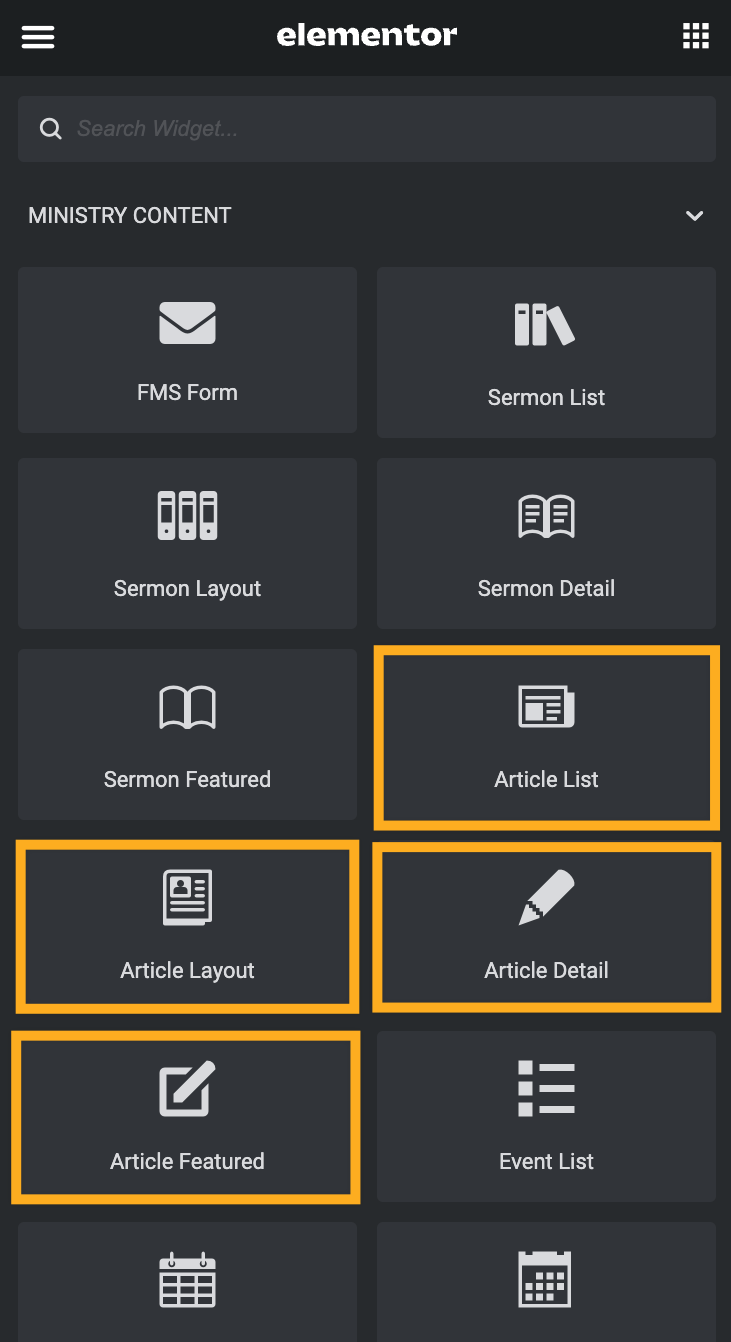Choose the Sermon Layout widget
The width and height of the screenshot is (731, 1342).
[x=187, y=543]
